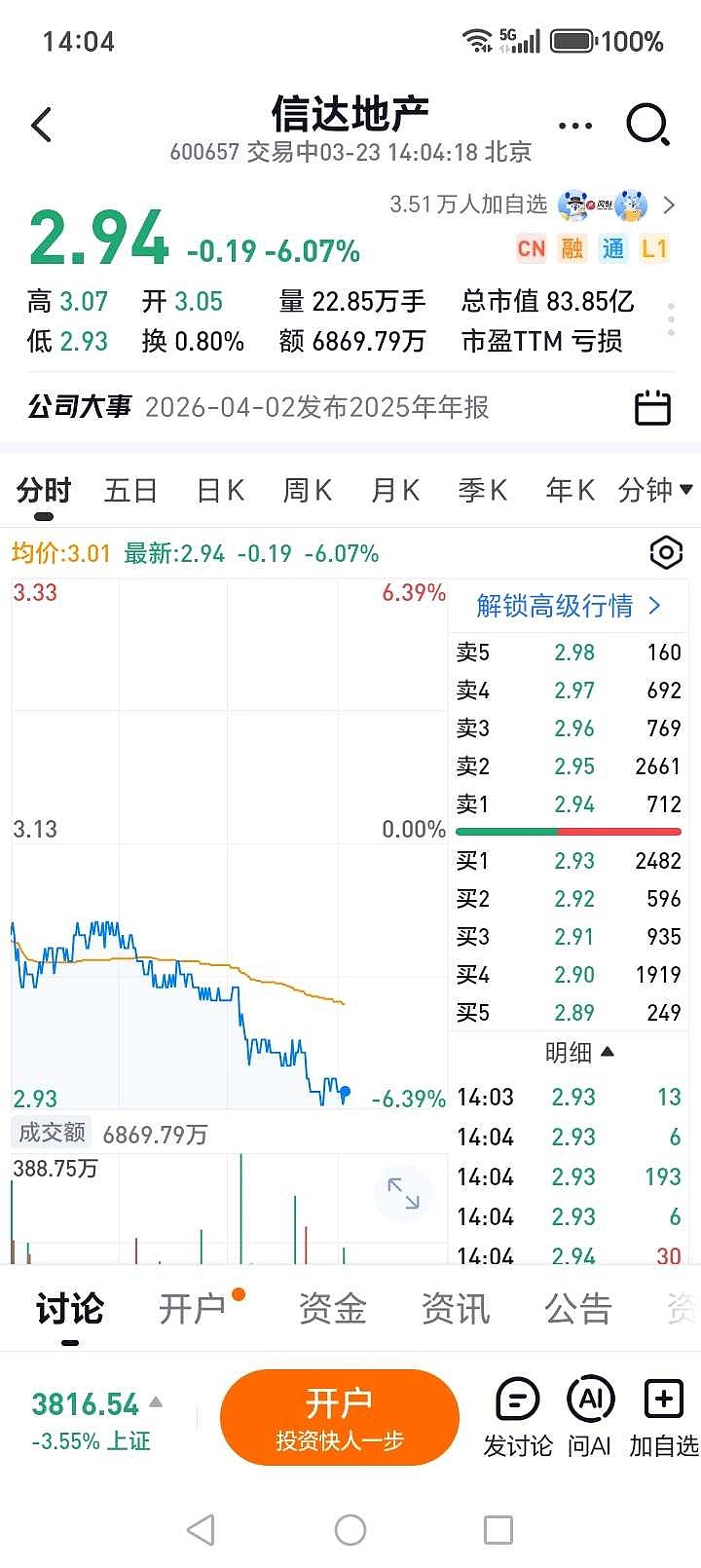Expand the 3.51万人加自选 follower details arrow
This screenshot has width=701, height=1568.
[668, 205]
